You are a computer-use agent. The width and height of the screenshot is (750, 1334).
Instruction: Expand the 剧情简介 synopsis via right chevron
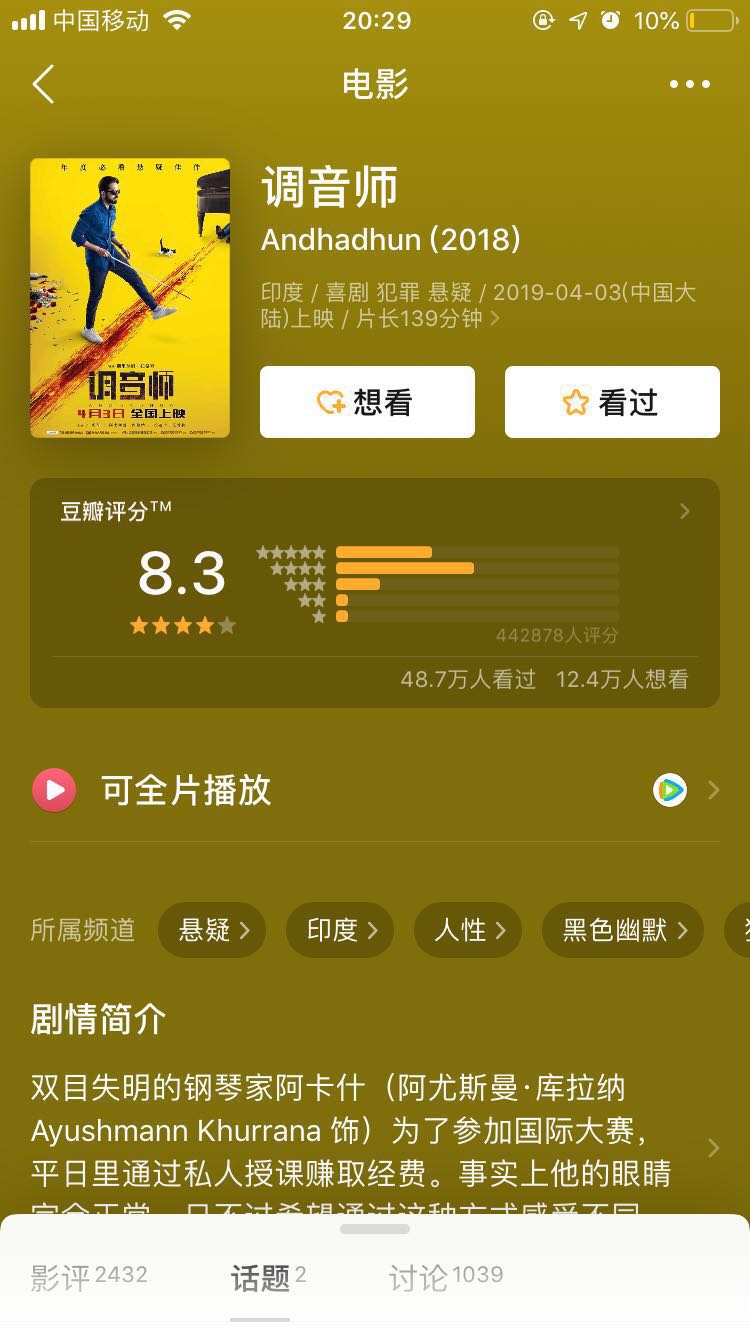click(x=713, y=1148)
